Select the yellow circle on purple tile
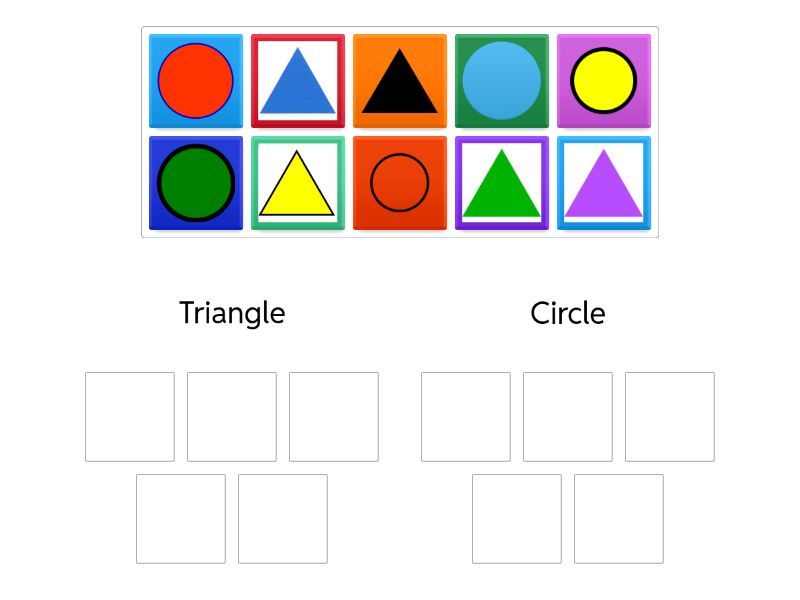Image resolution: width=800 pixels, height=600 pixels. coord(604,81)
